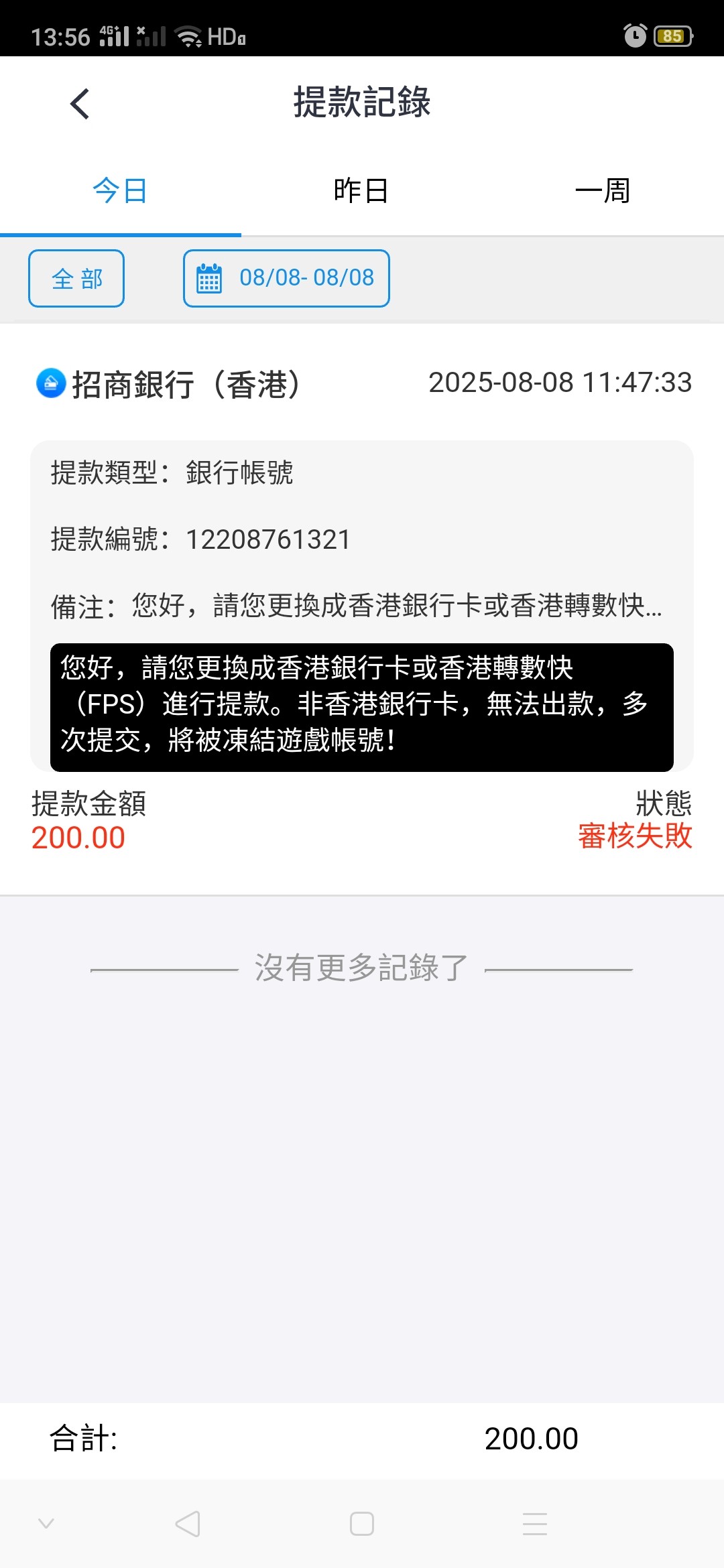This screenshot has height=1568, width=724.
Task: Switch to the 昨日 tab
Action: (x=361, y=191)
